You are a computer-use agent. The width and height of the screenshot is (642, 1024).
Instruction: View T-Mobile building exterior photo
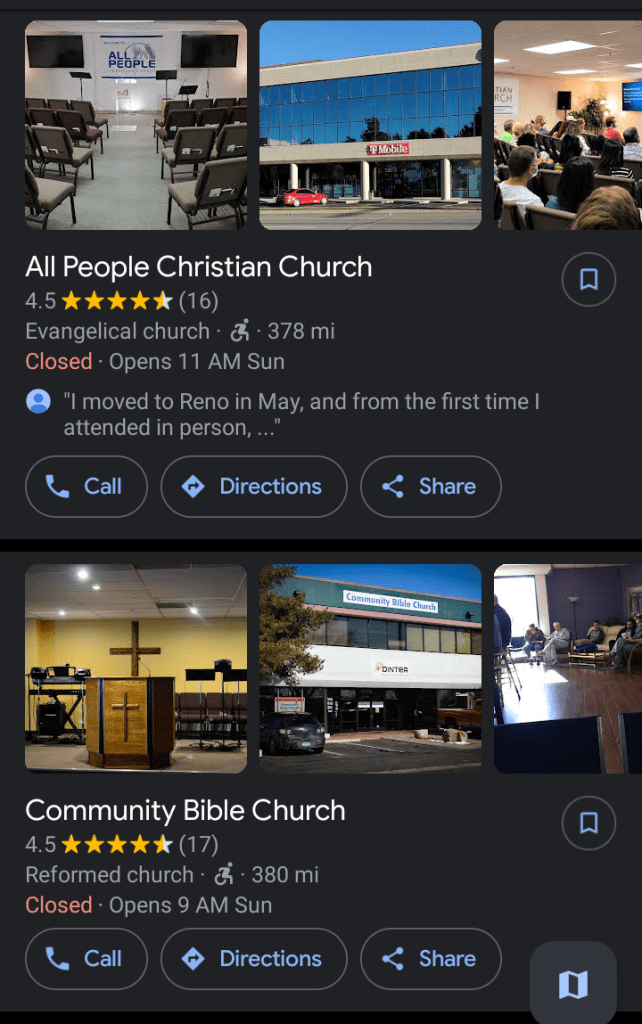pyautogui.click(x=370, y=125)
